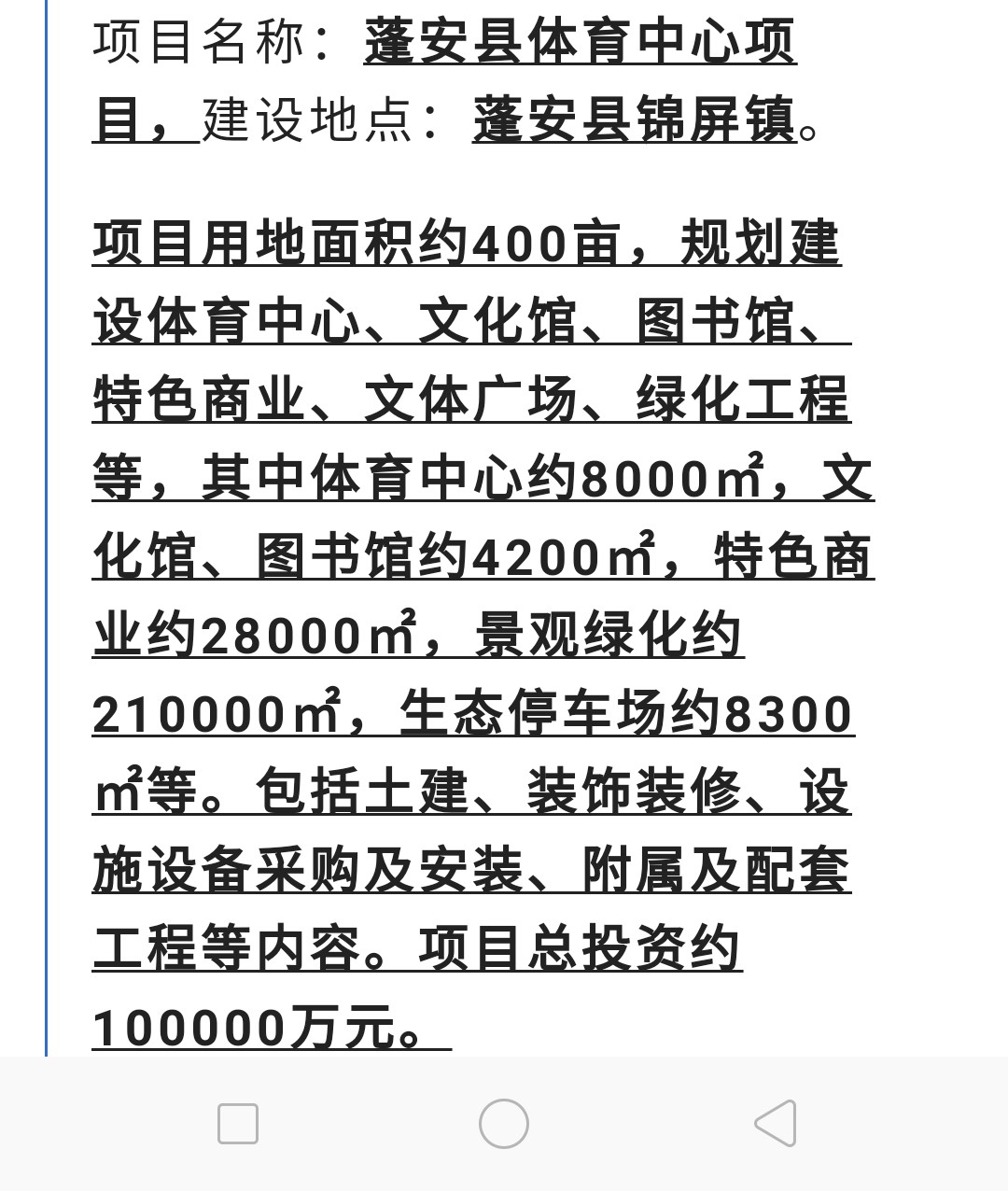Go back using the system back button
This screenshot has height=1191, width=1008.
pyautogui.click(x=776, y=1123)
